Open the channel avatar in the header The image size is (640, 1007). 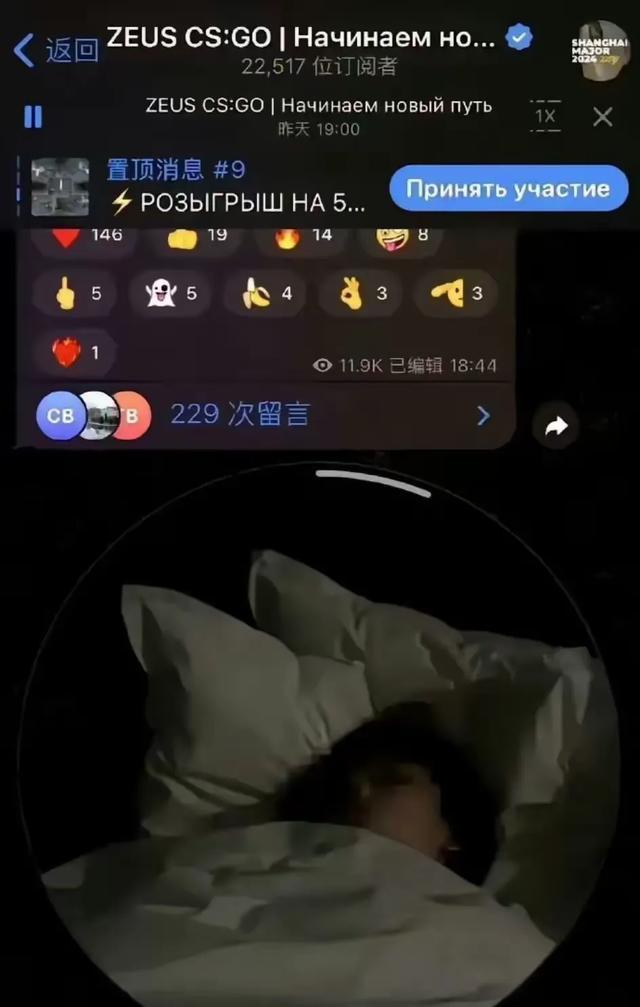click(600, 47)
